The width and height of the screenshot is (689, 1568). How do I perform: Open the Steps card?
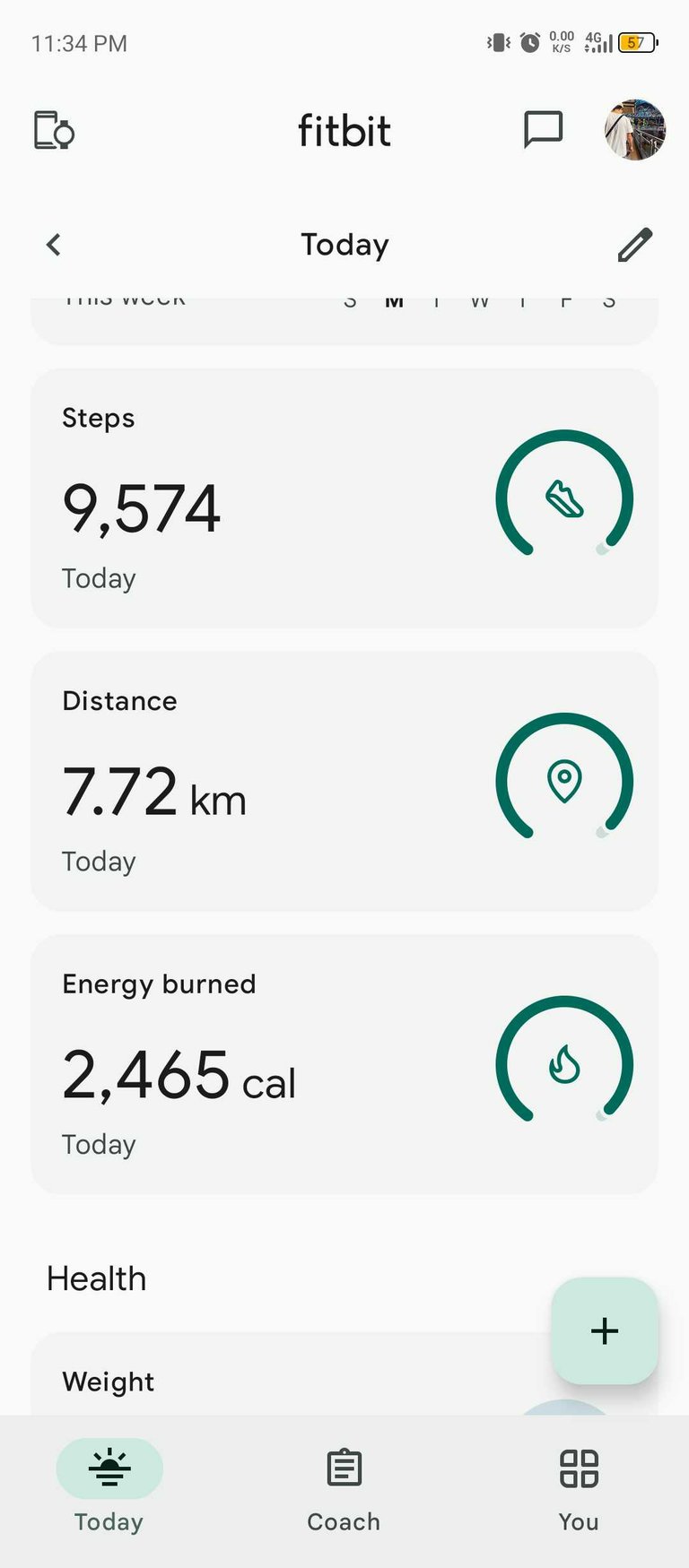(x=344, y=498)
